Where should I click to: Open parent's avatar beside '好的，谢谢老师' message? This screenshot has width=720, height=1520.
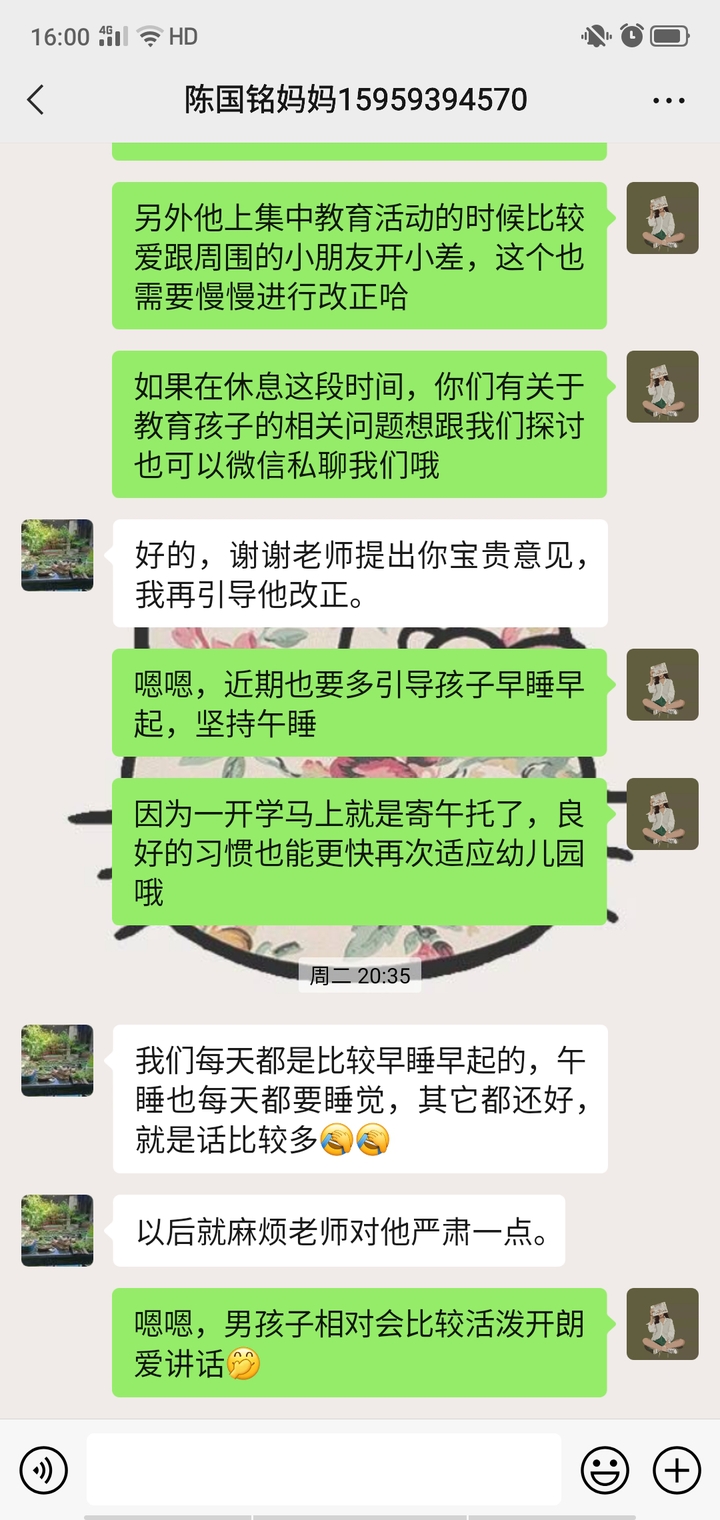point(57,555)
